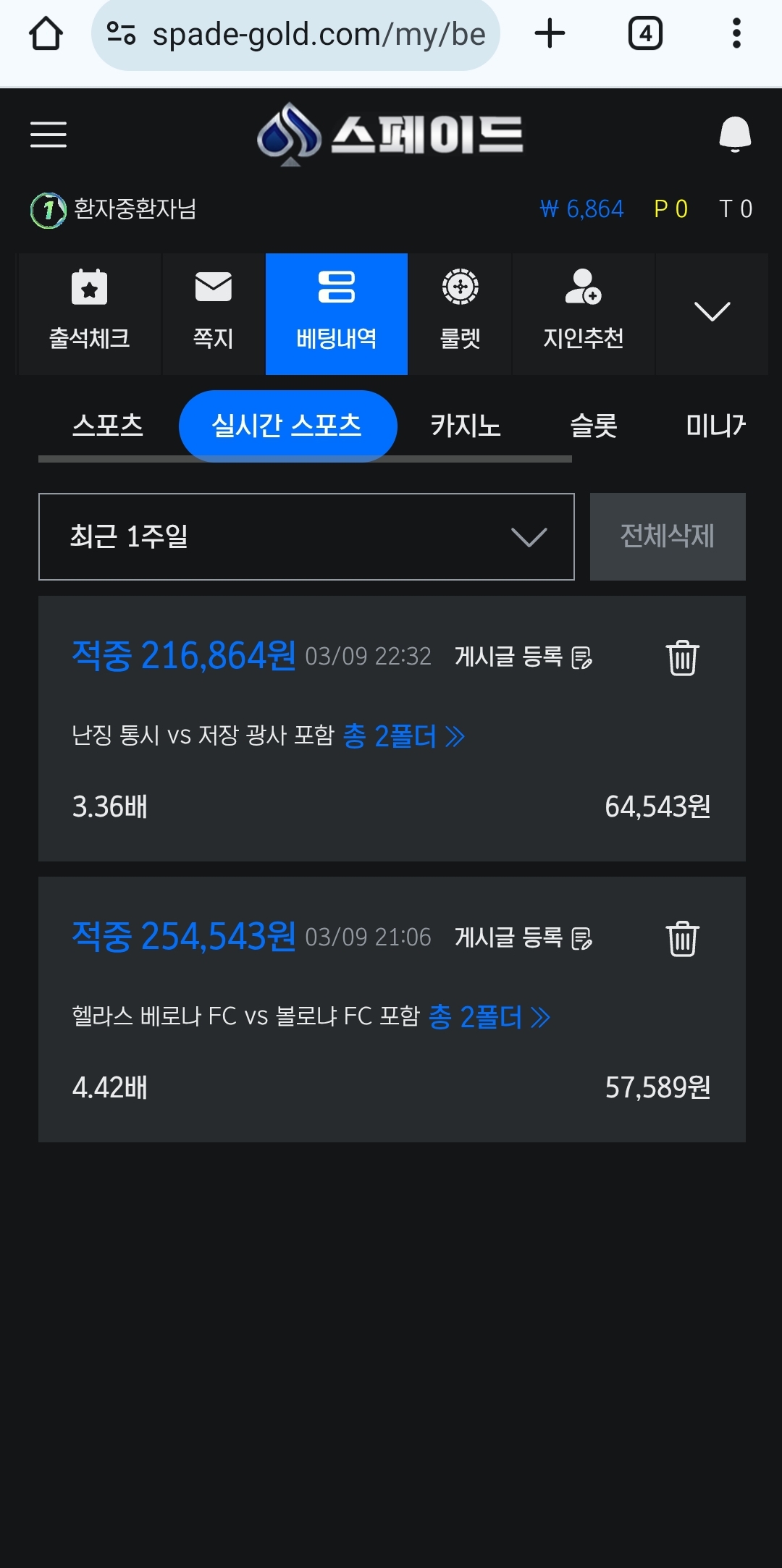Select the 베팅내역 menu item
This screenshot has height=1568, width=782.
pos(337,313)
